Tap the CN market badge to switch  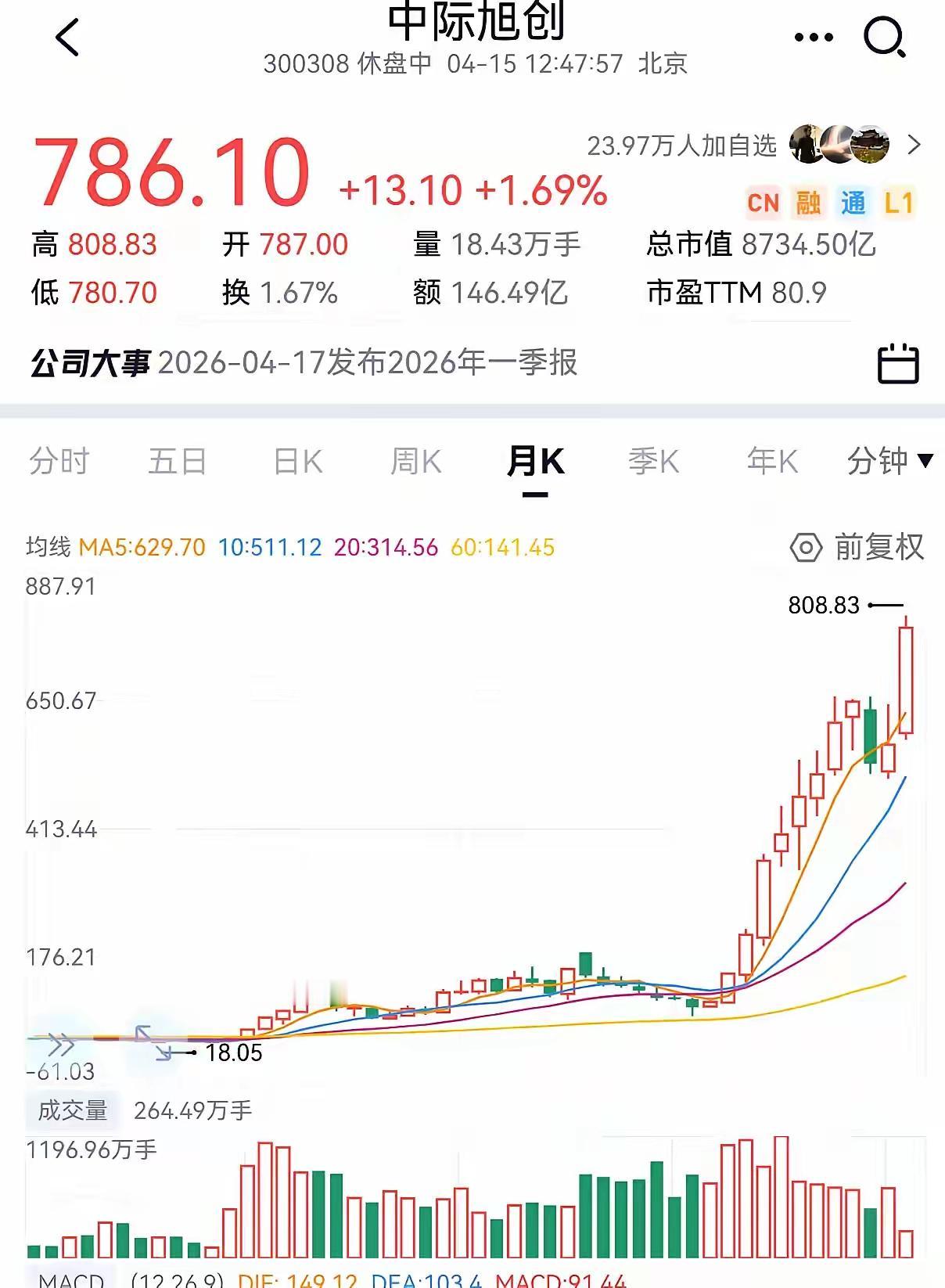(x=764, y=202)
